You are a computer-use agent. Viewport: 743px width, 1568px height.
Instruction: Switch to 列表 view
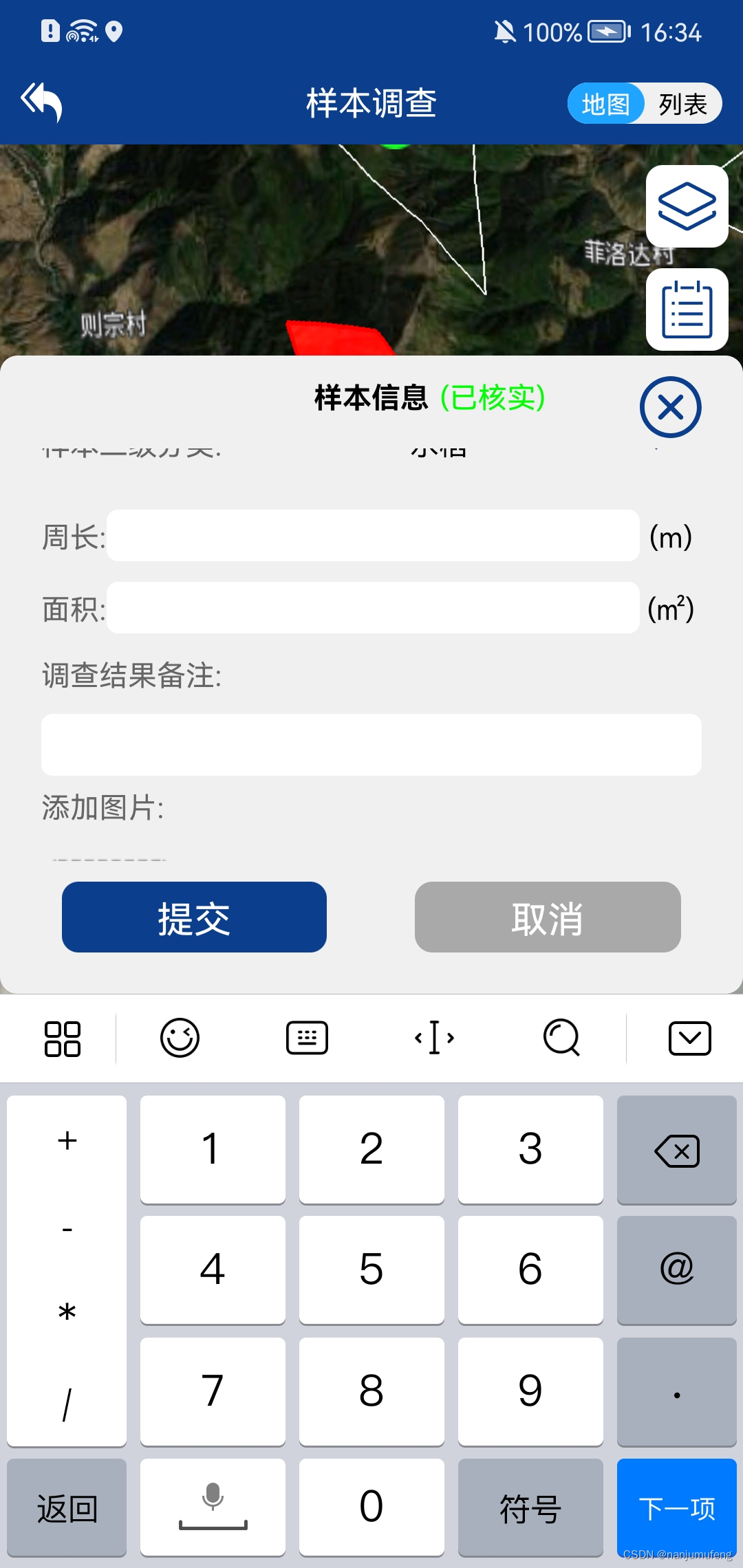tap(685, 103)
